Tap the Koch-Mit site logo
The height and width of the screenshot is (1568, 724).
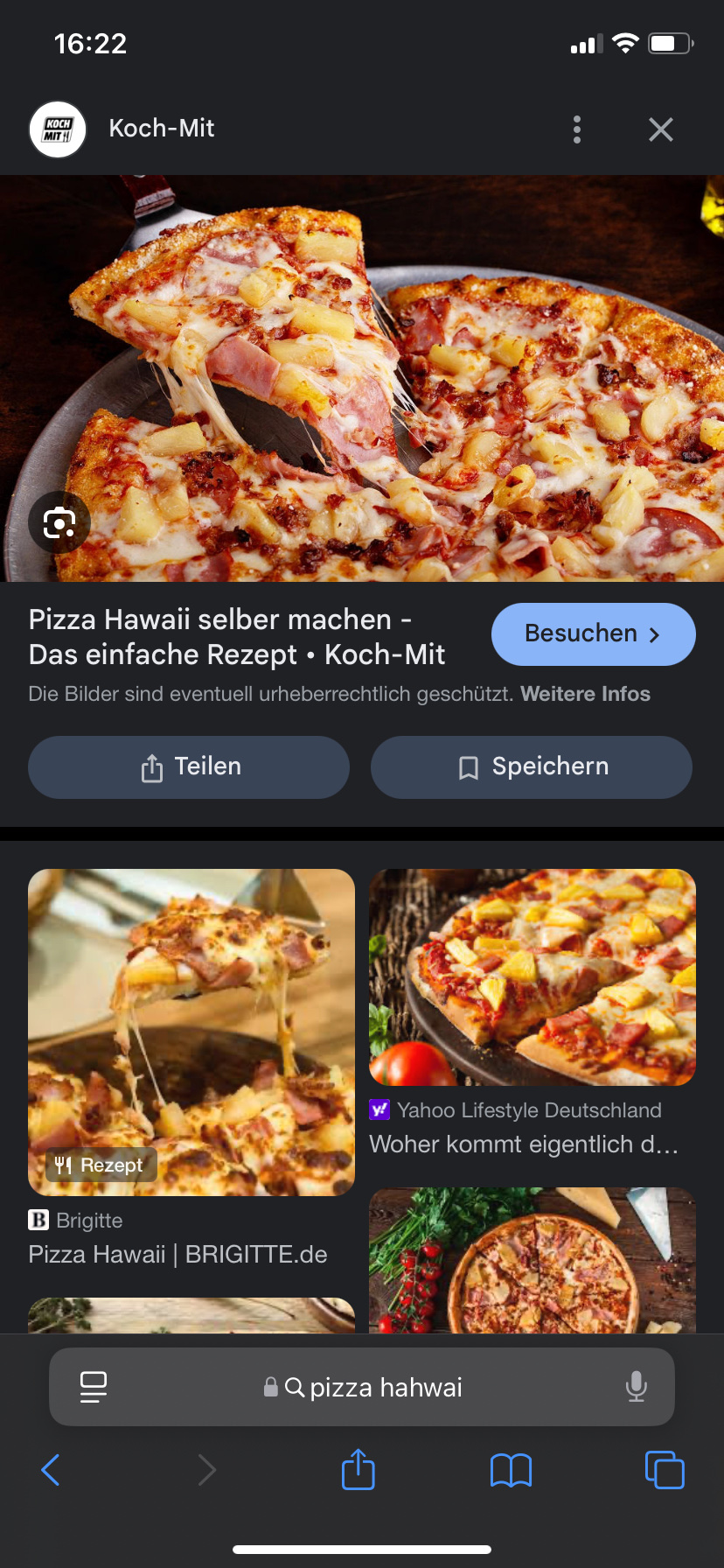tap(57, 128)
